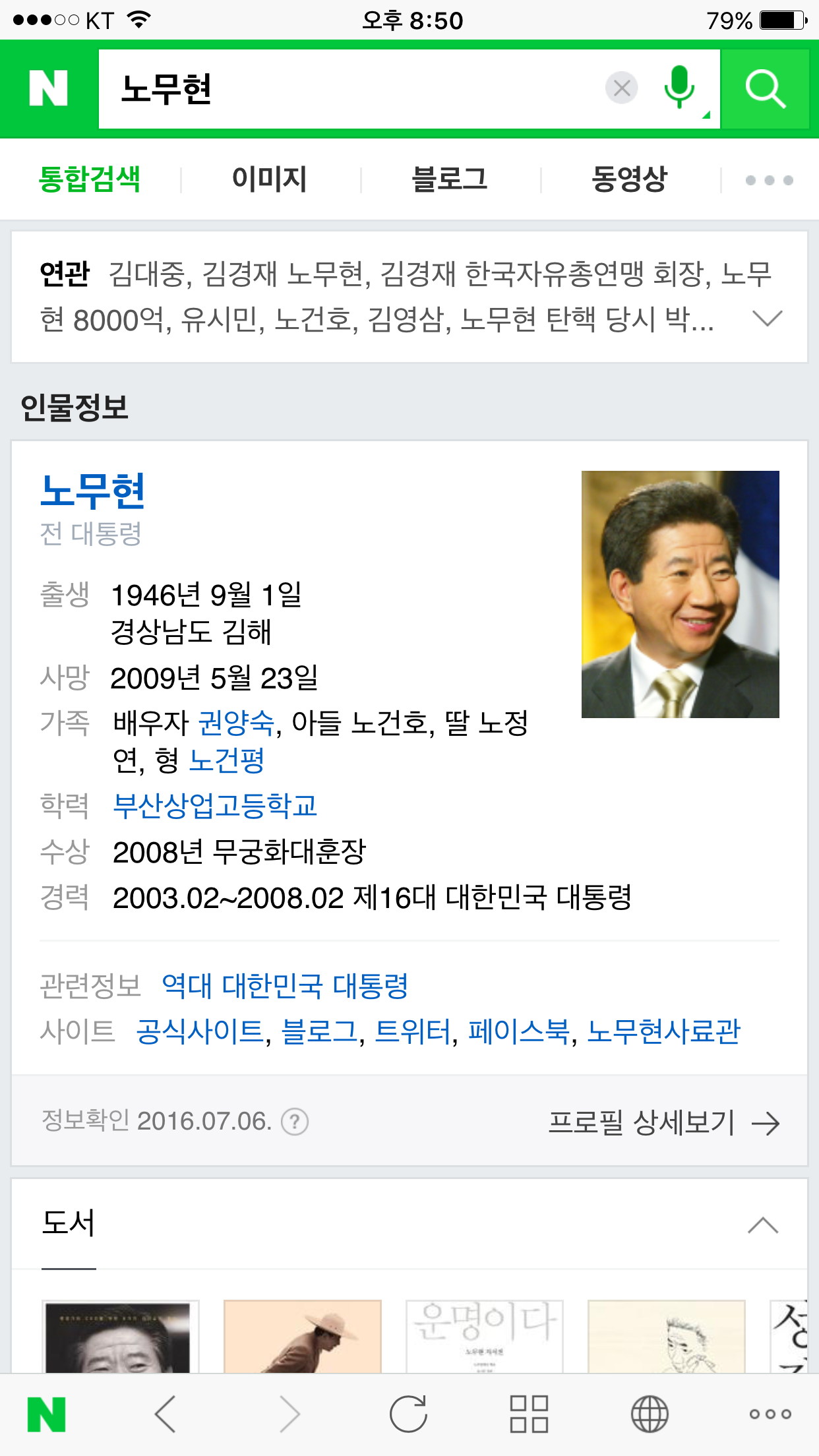Go back with the browser back arrow
Image resolution: width=819 pixels, height=1456 pixels.
[165, 1414]
